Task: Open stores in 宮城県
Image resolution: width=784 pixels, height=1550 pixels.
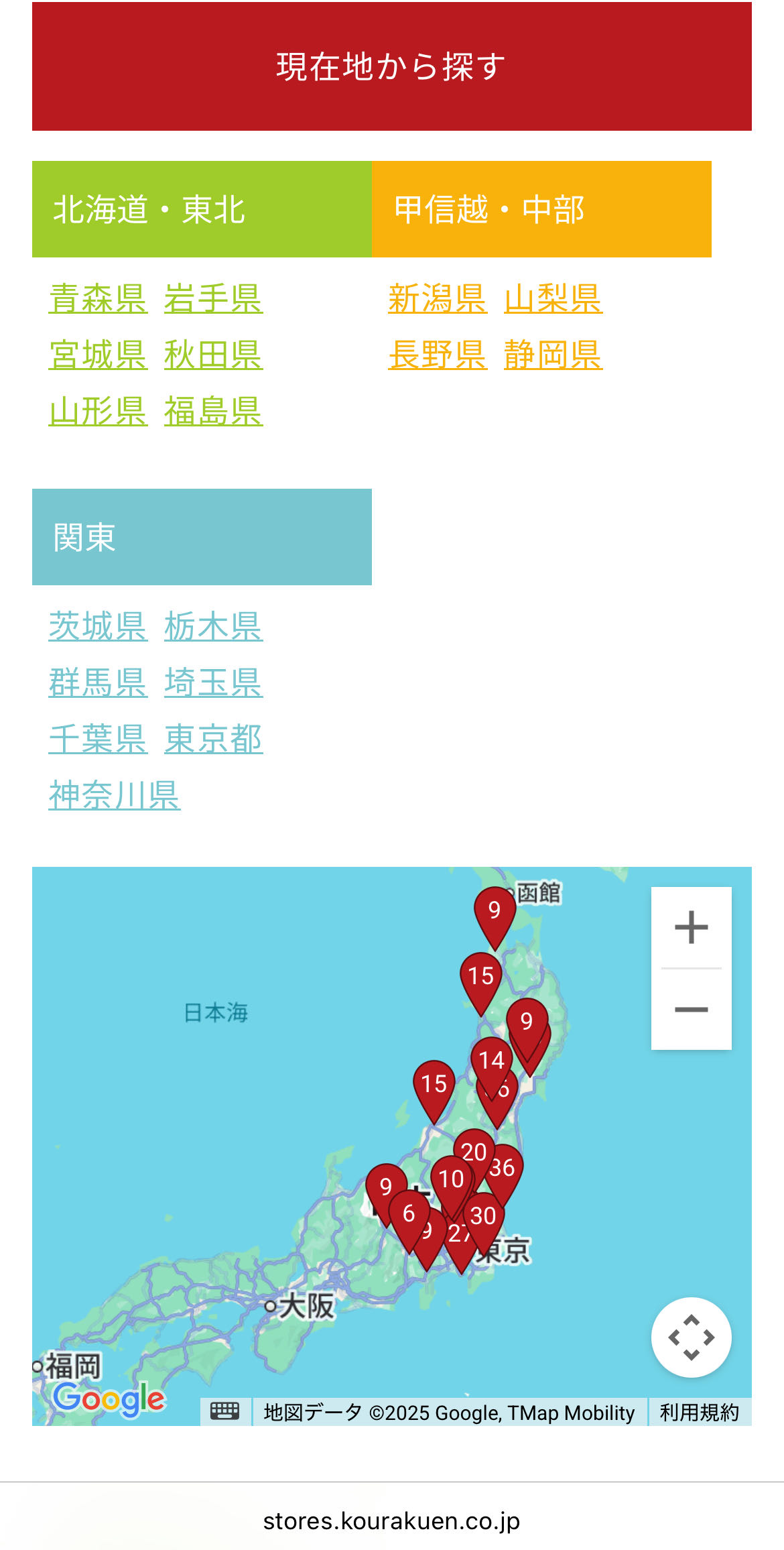Action: (x=98, y=355)
